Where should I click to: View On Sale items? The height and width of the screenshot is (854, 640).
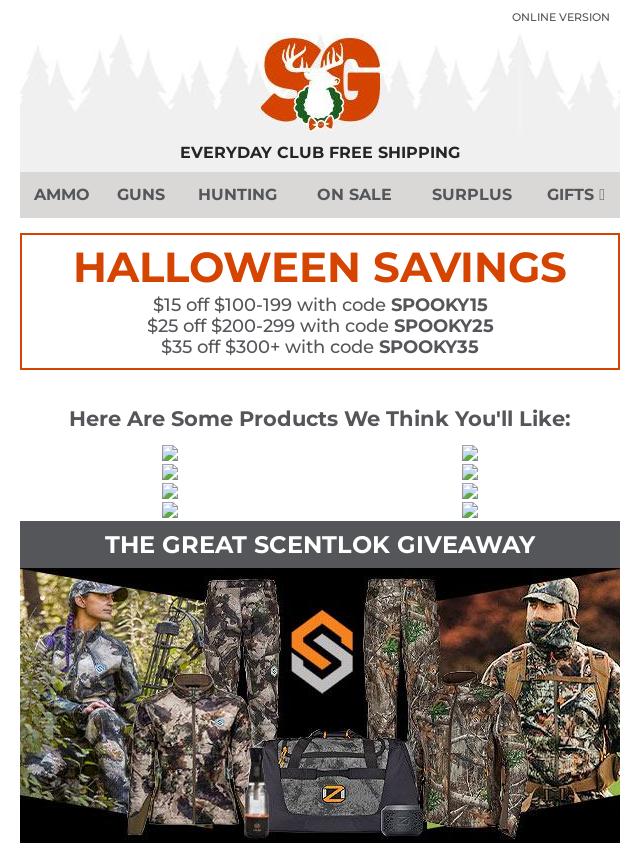click(x=354, y=195)
